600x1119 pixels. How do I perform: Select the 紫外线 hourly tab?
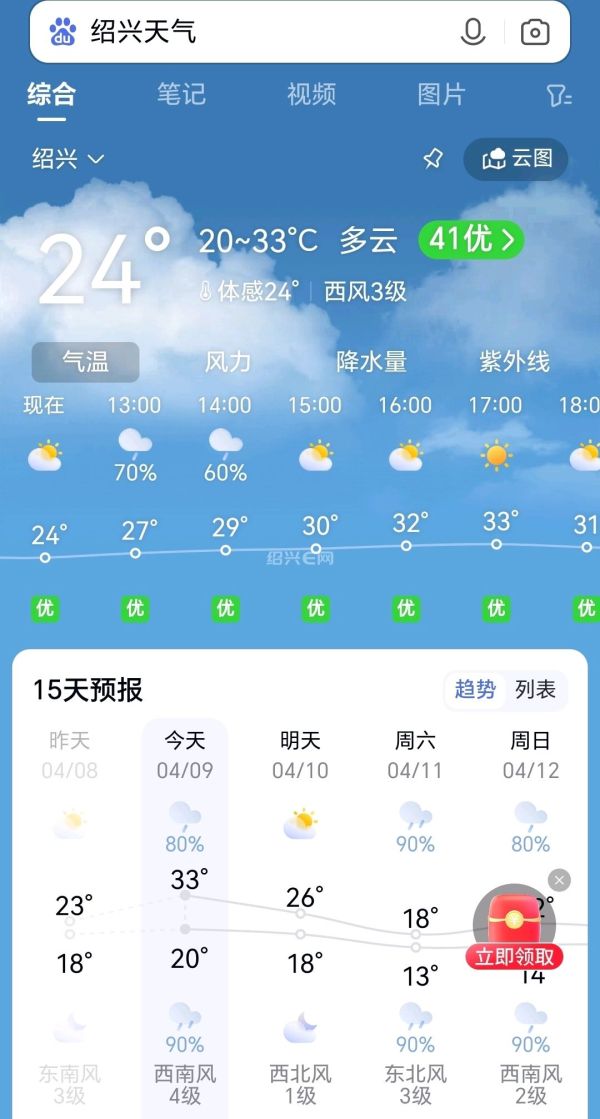tap(514, 362)
